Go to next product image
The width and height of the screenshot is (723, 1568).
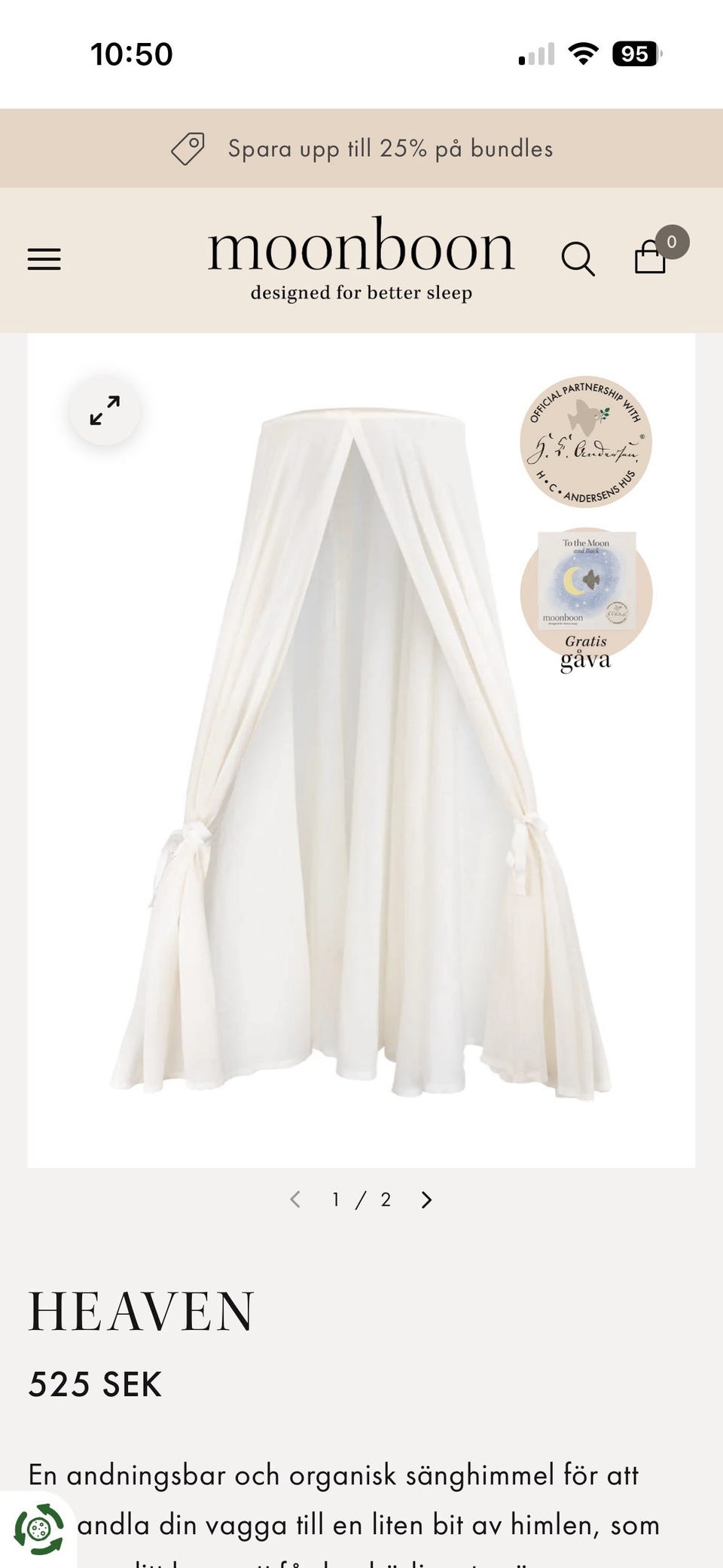427,1200
